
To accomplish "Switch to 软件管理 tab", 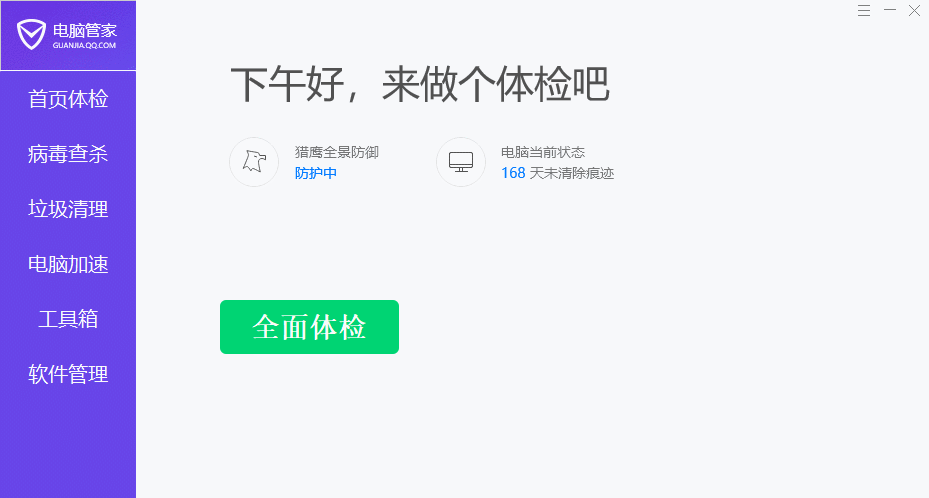I will tap(68, 374).
